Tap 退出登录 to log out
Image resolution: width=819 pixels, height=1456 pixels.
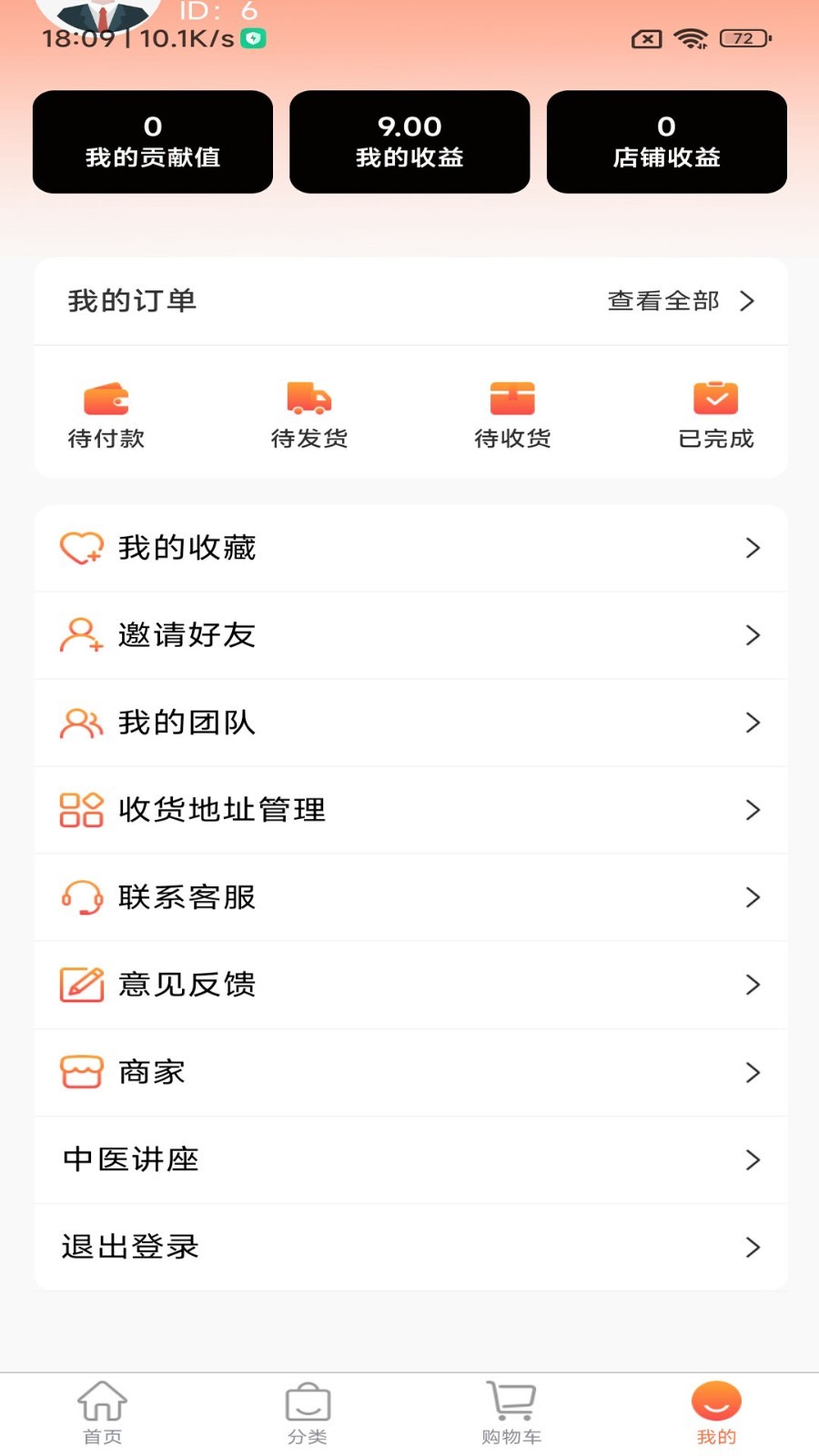pos(410,1247)
